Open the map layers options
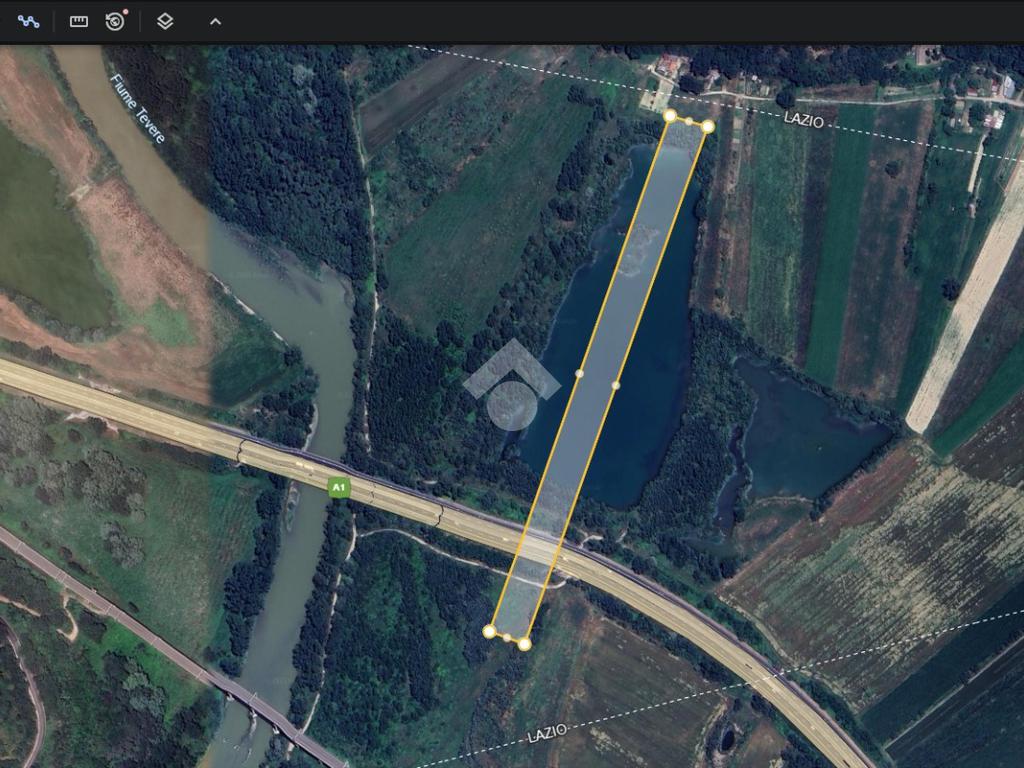 [165, 21]
